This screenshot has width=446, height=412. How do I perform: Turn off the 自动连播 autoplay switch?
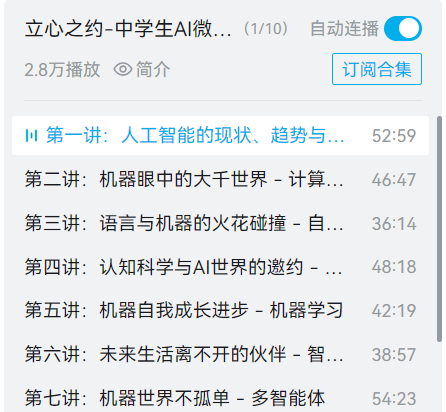[x=403, y=29]
